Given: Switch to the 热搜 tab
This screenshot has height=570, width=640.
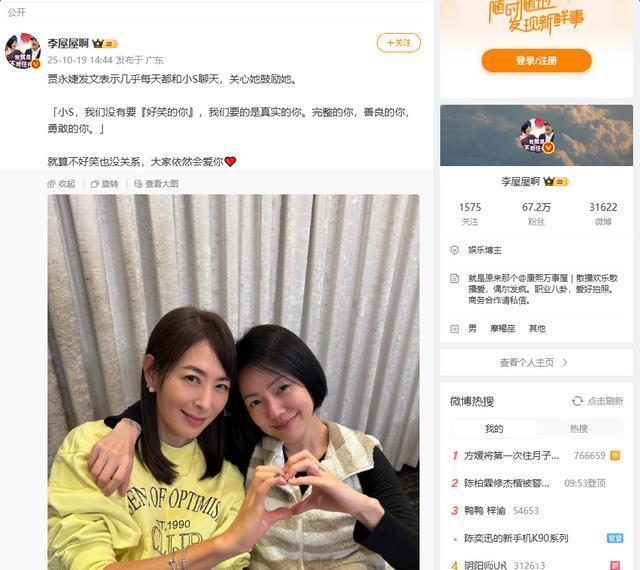Looking at the screenshot, I should click(578, 428).
